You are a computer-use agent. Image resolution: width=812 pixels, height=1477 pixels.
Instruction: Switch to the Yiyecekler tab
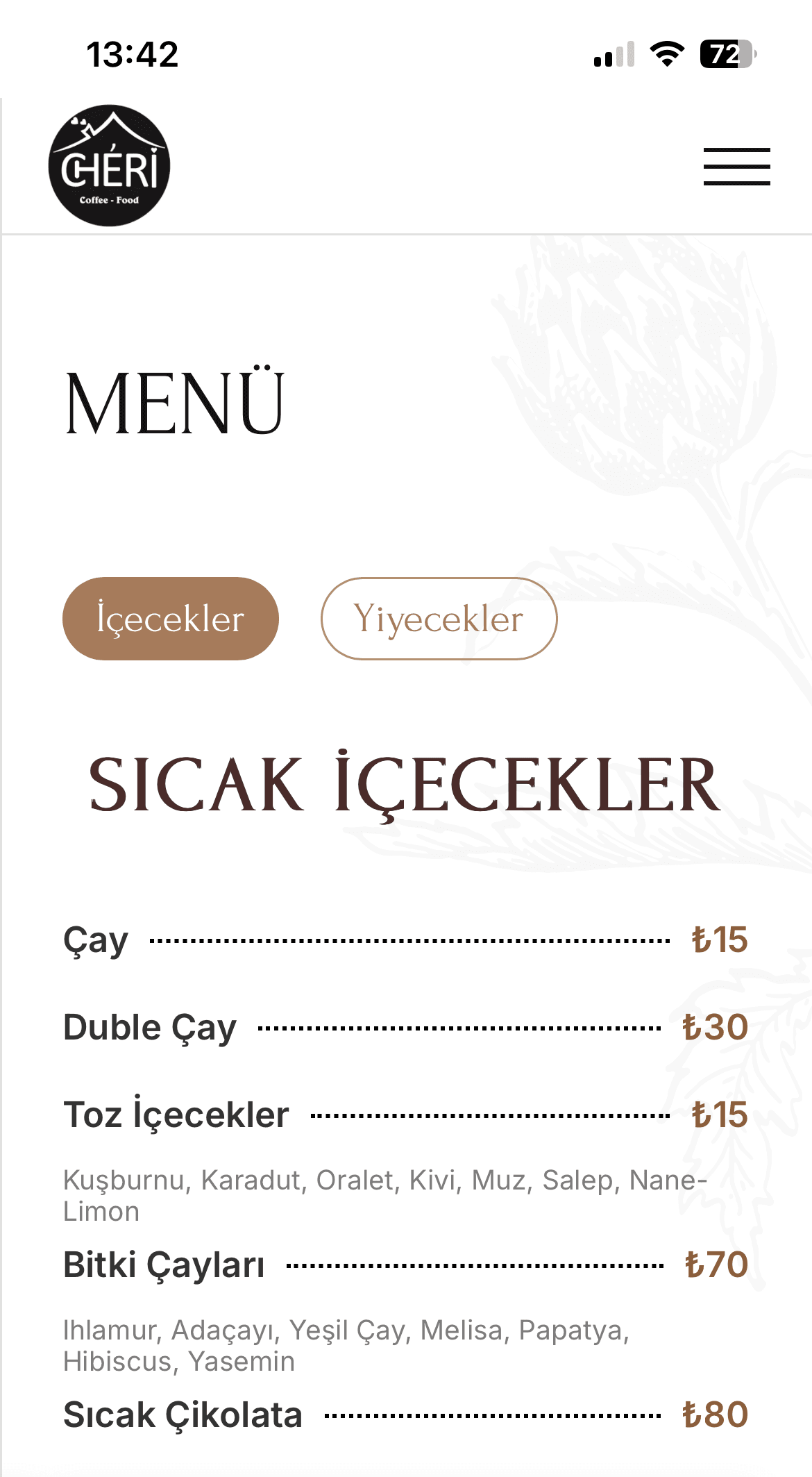(x=439, y=619)
